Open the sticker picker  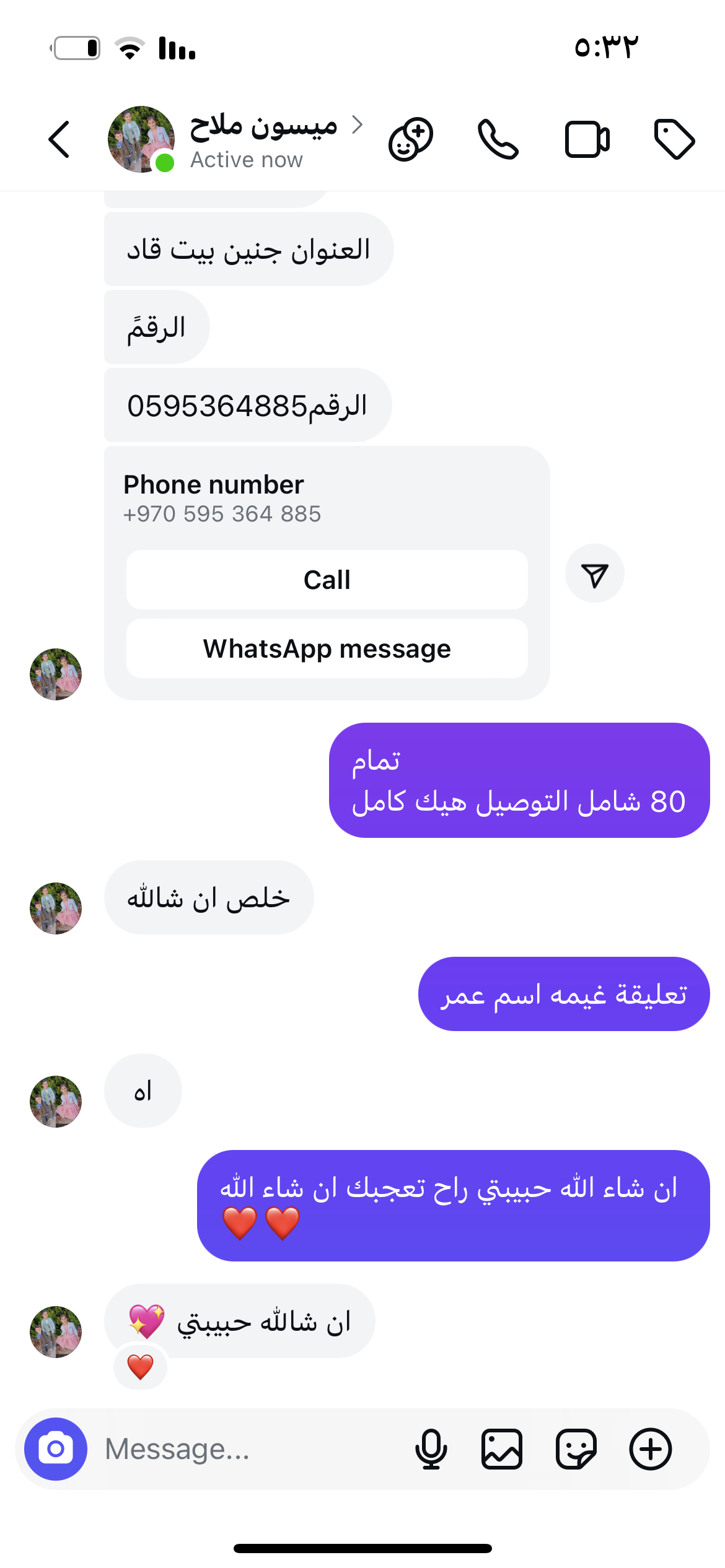coord(576,1449)
